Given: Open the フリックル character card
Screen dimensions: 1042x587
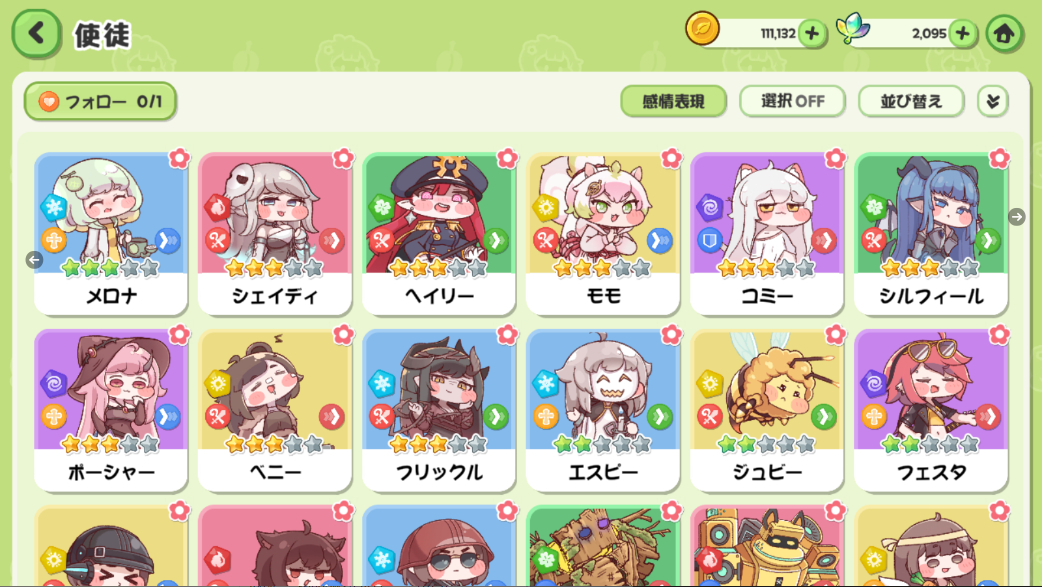Looking at the screenshot, I should point(439,408).
